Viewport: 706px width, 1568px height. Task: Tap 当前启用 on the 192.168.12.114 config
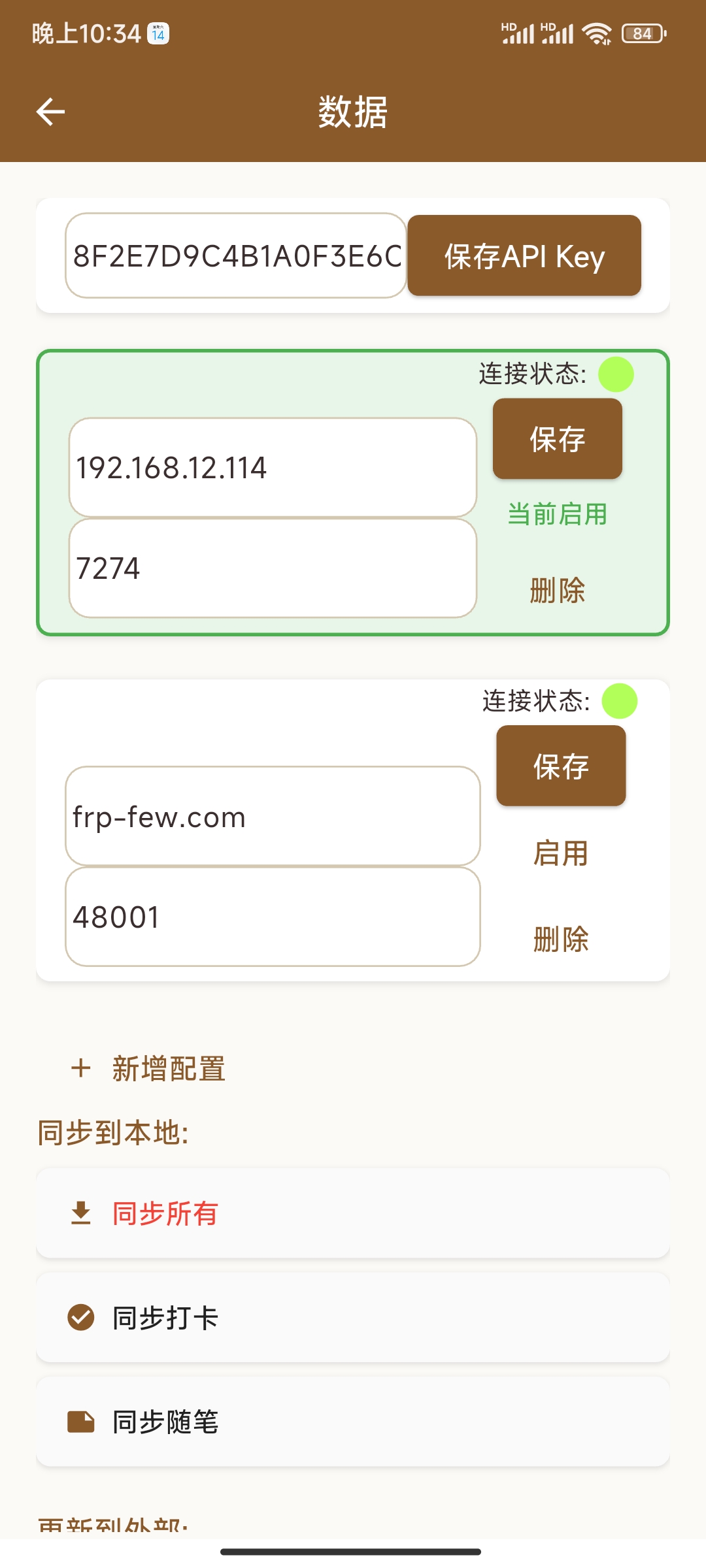click(x=557, y=514)
